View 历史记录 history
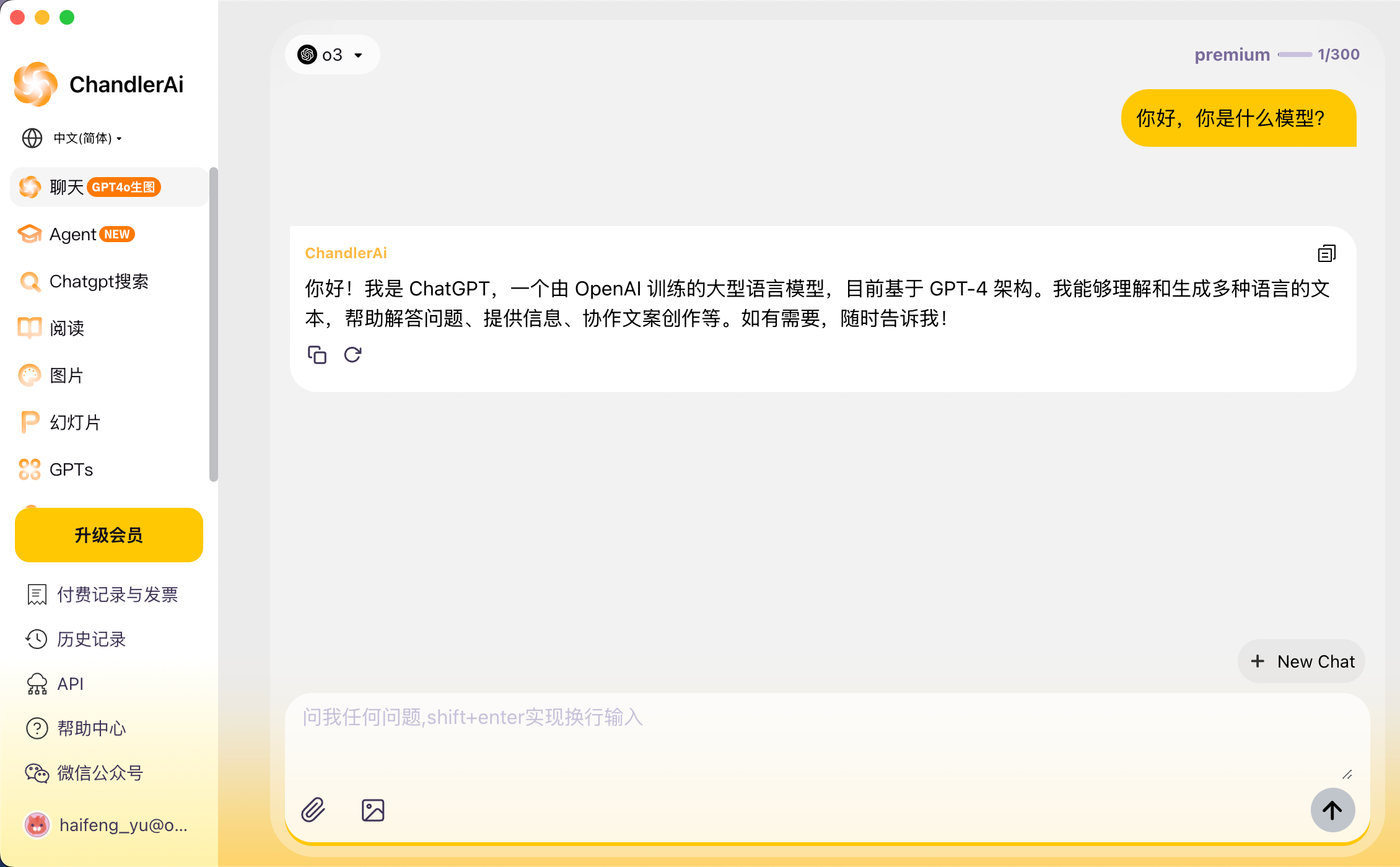1400x867 pixels. (76, 639)
